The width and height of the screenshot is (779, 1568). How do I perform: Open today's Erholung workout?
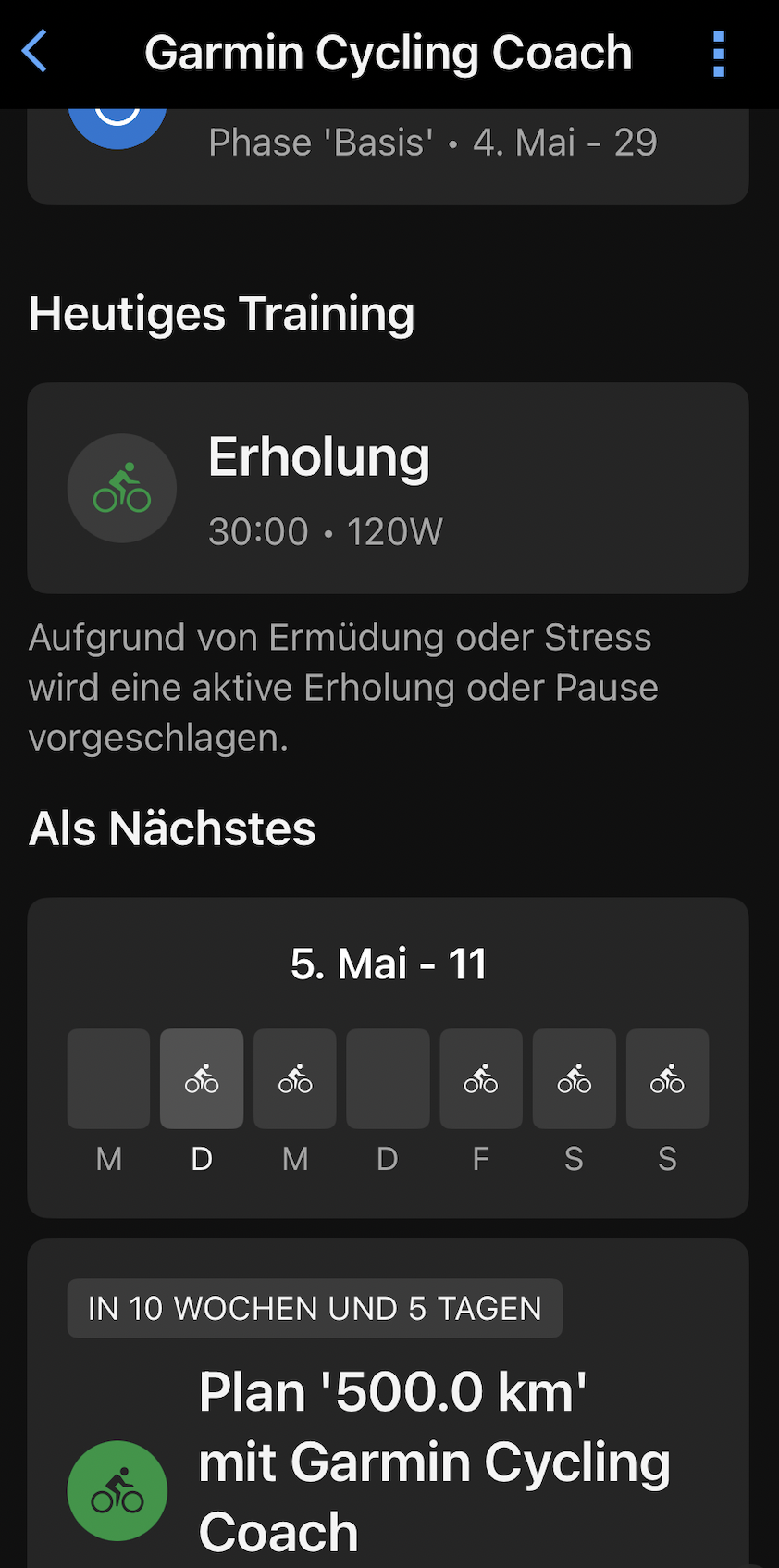click(389, 489)
